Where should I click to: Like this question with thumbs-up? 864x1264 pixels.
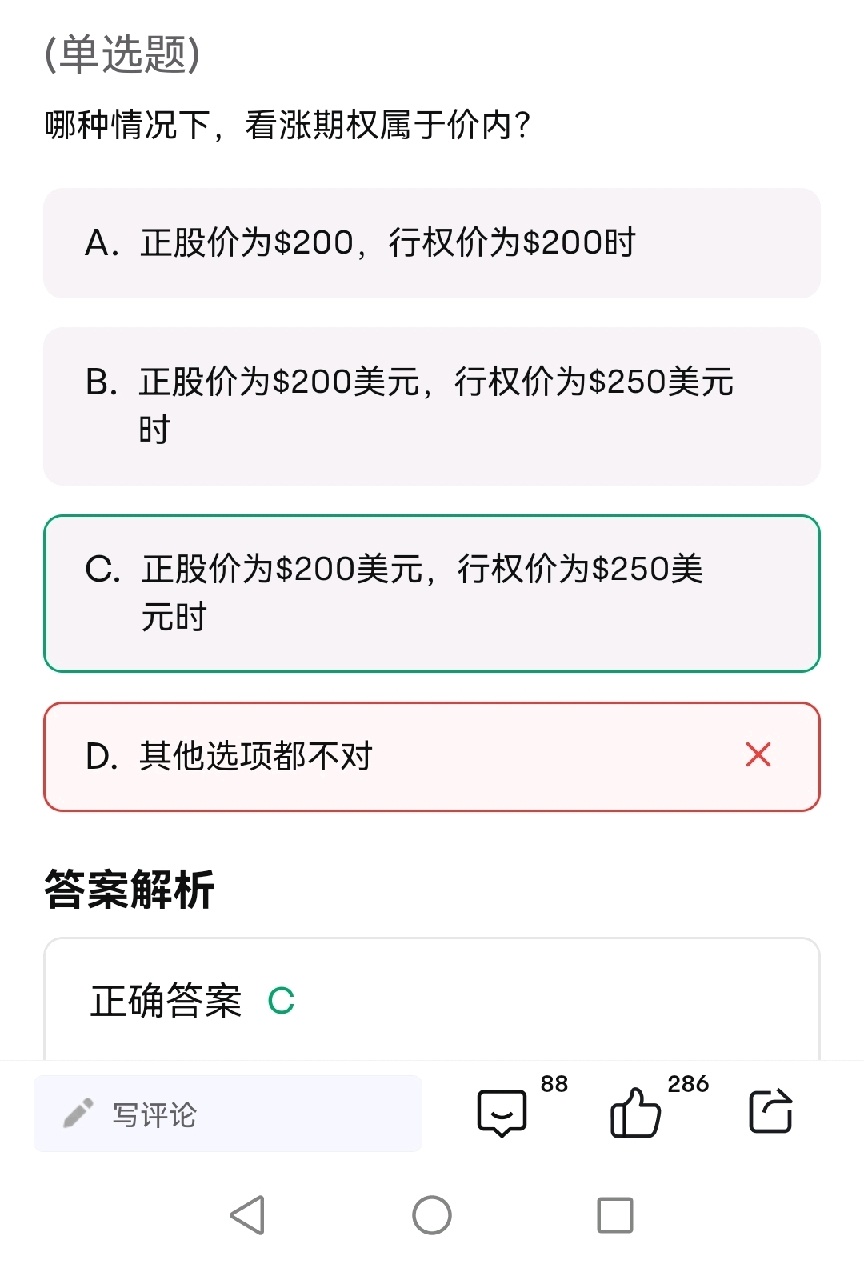tap(636, 1114)
